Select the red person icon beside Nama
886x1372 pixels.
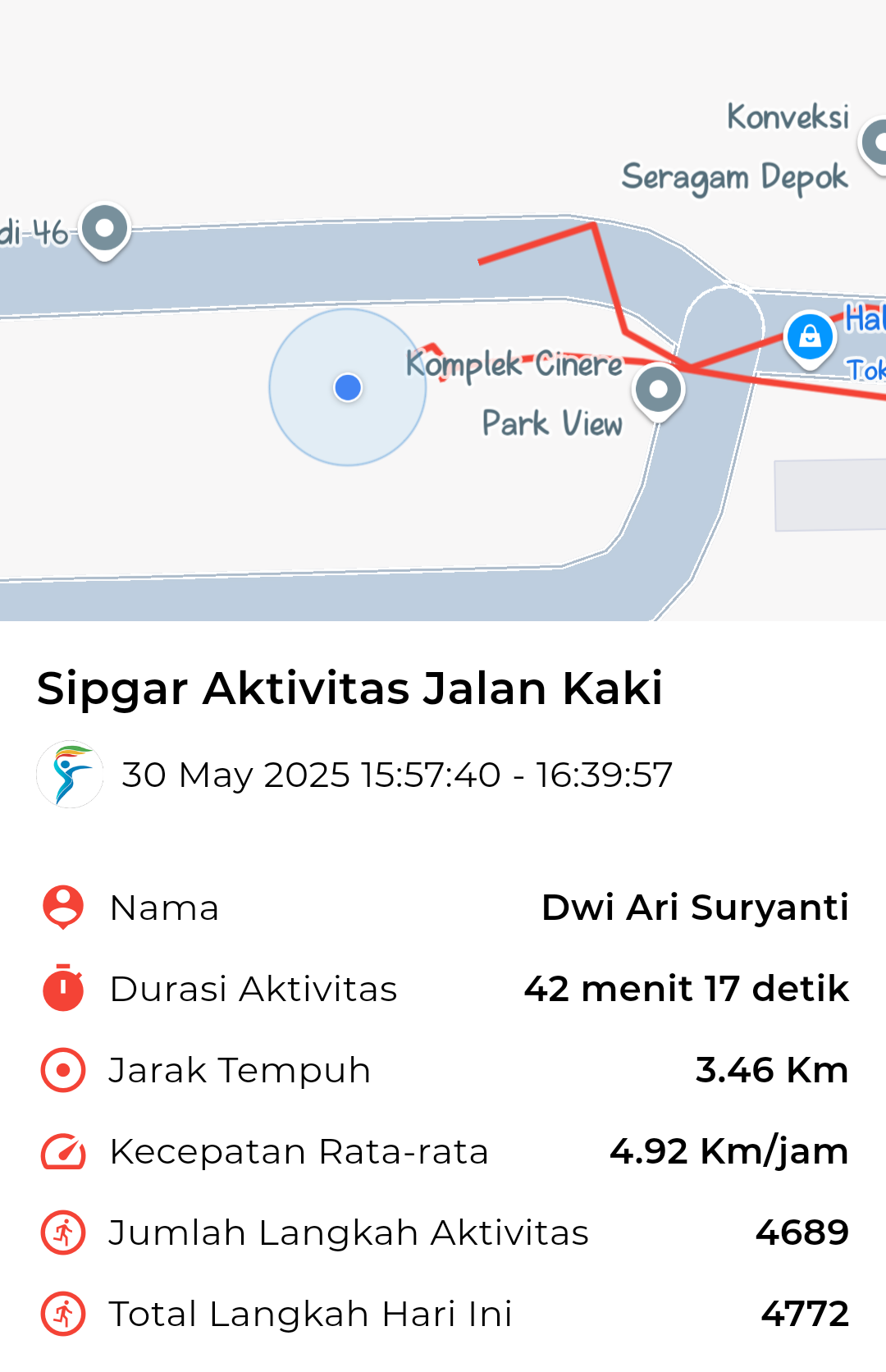point(62,907)
